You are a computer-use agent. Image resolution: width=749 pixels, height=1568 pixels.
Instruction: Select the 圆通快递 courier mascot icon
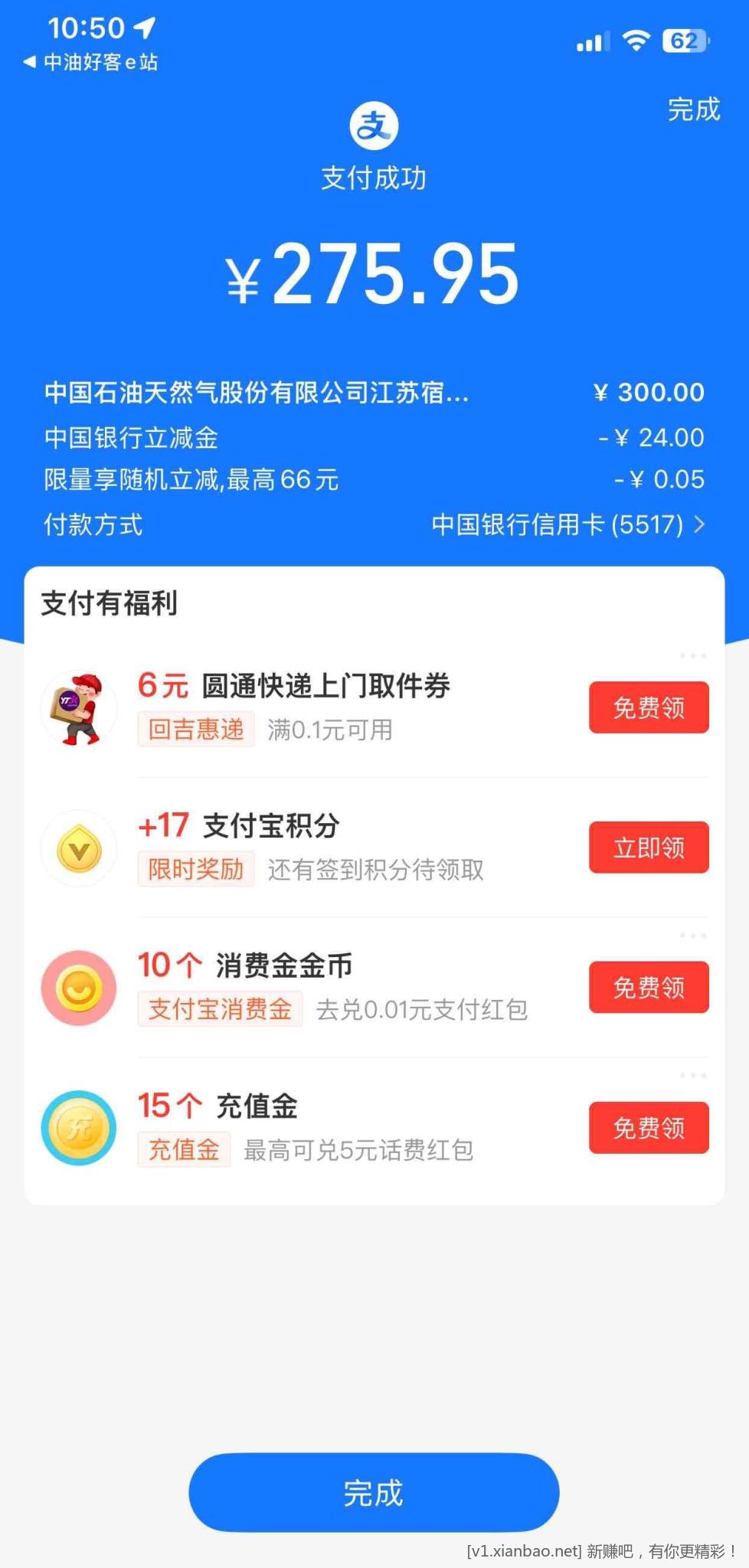pos(79,708)
